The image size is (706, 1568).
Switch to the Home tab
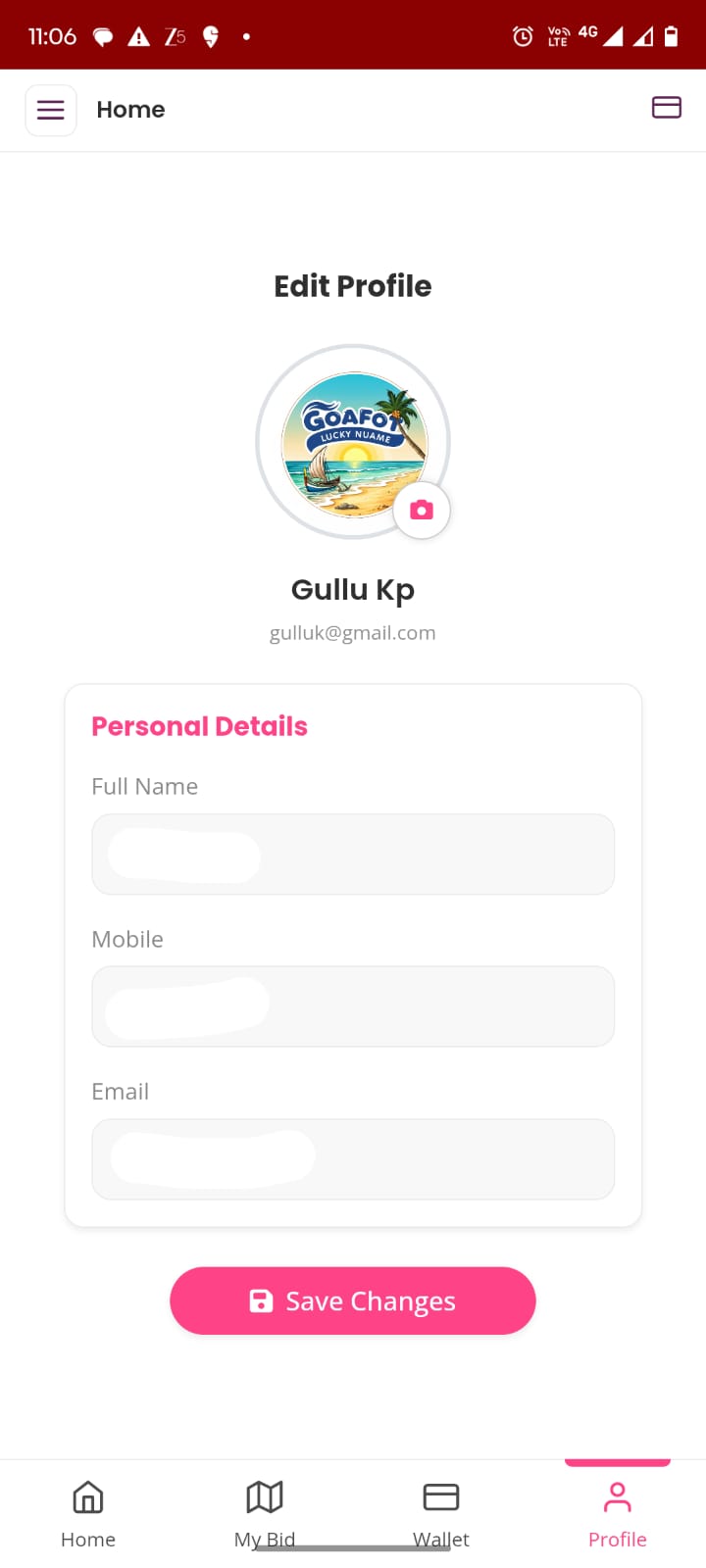(88, 1514)
